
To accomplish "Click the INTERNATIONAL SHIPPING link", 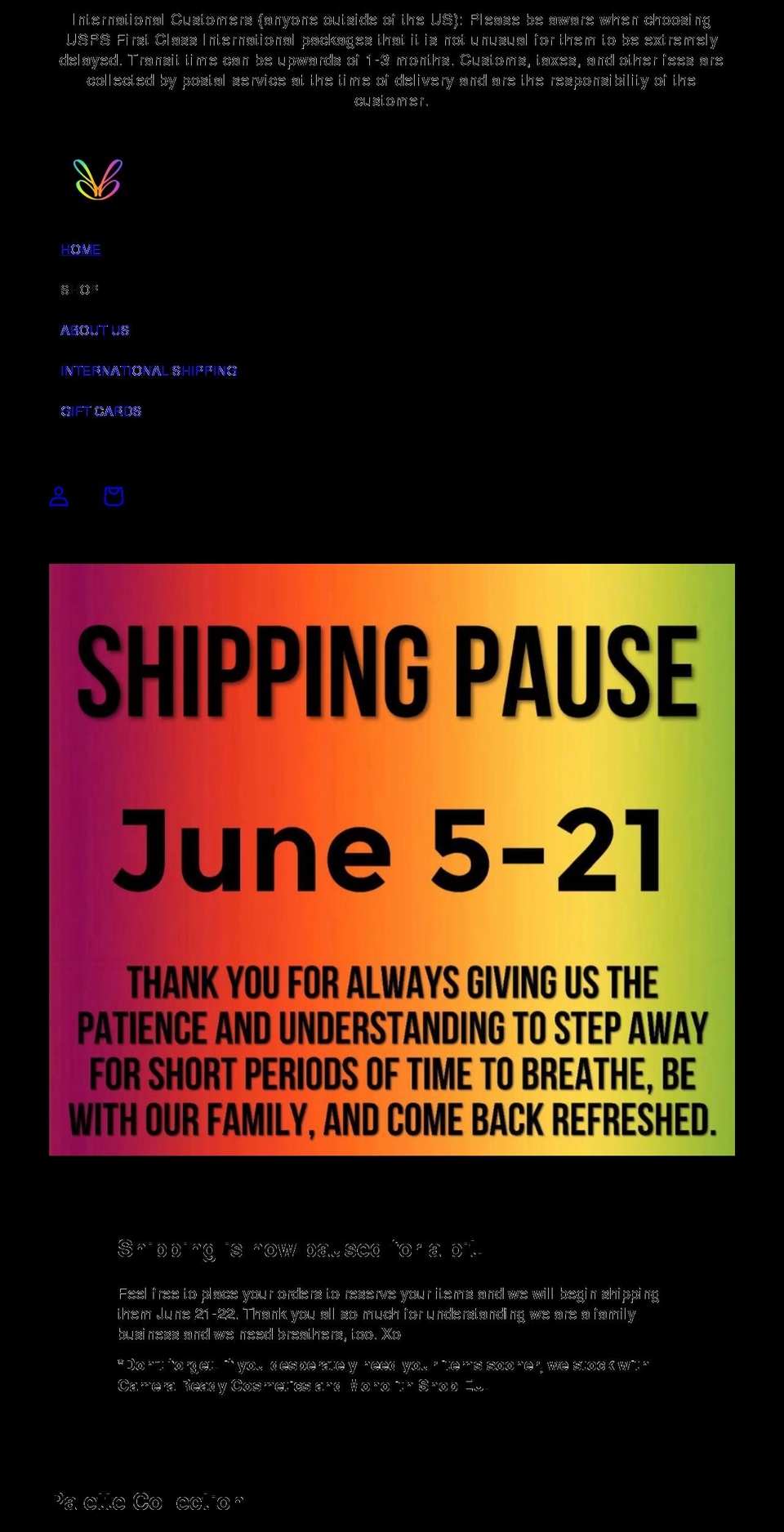I will (x=149, y=370).
